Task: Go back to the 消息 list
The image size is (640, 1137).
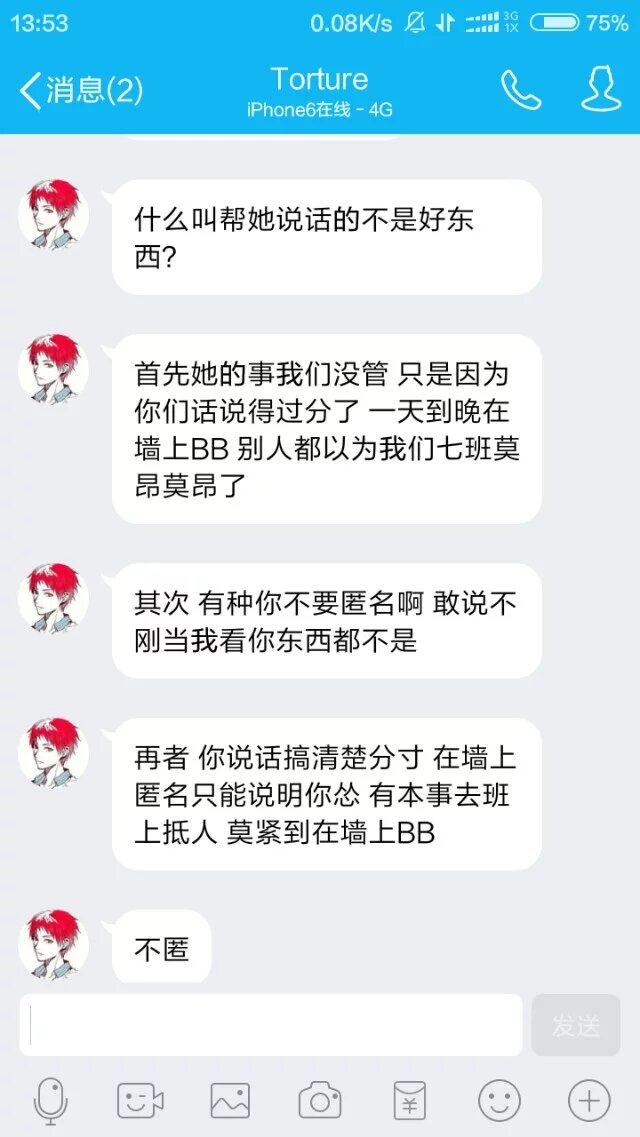Action: click(80, 91)
